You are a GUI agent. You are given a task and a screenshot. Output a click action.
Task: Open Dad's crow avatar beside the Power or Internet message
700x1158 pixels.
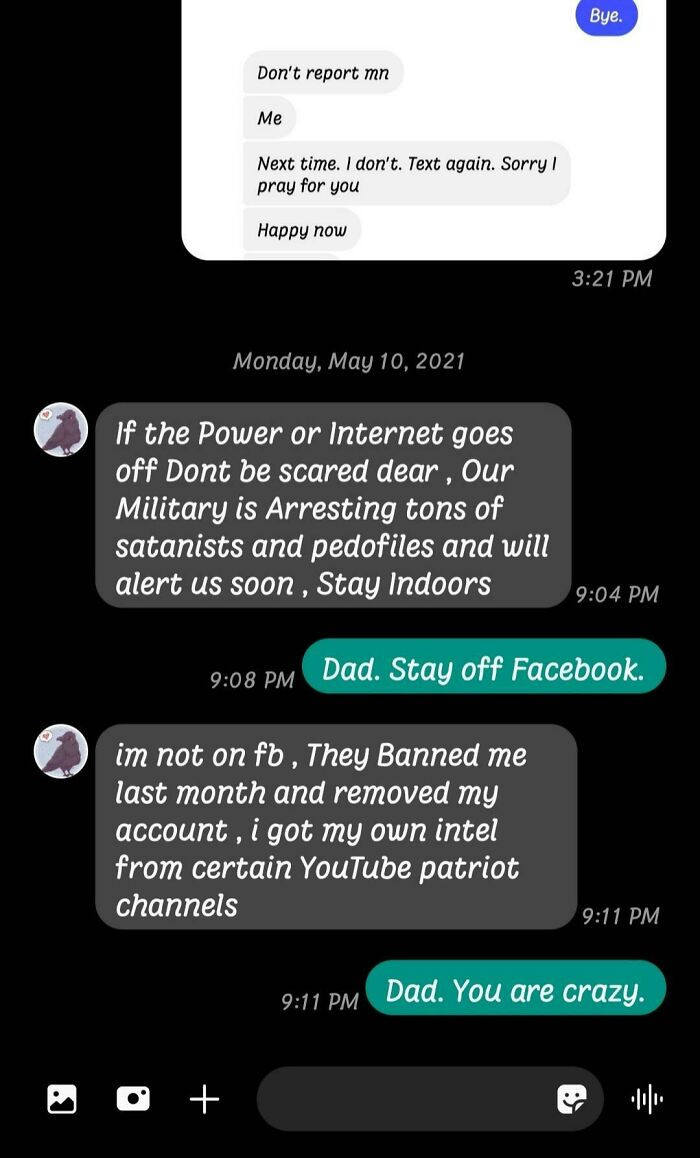point(61,431)
